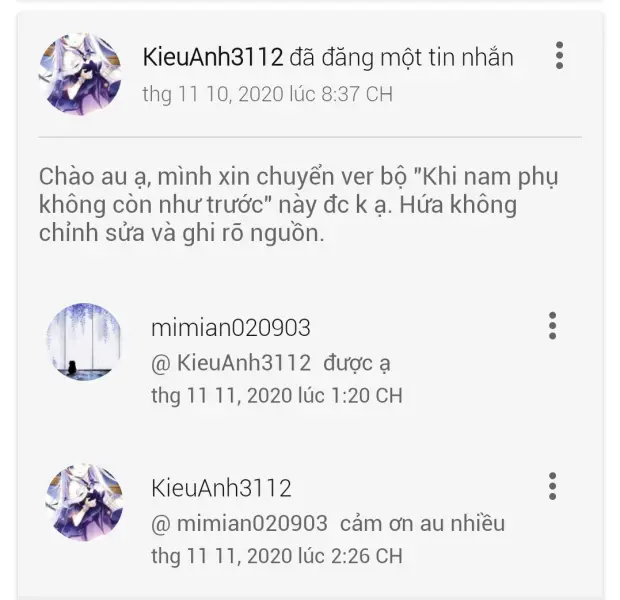Tap the @ KieuAnh3112 mention in mimian020903's reply
This screenshot has width=620, height=600.
[x=230, y=362]
